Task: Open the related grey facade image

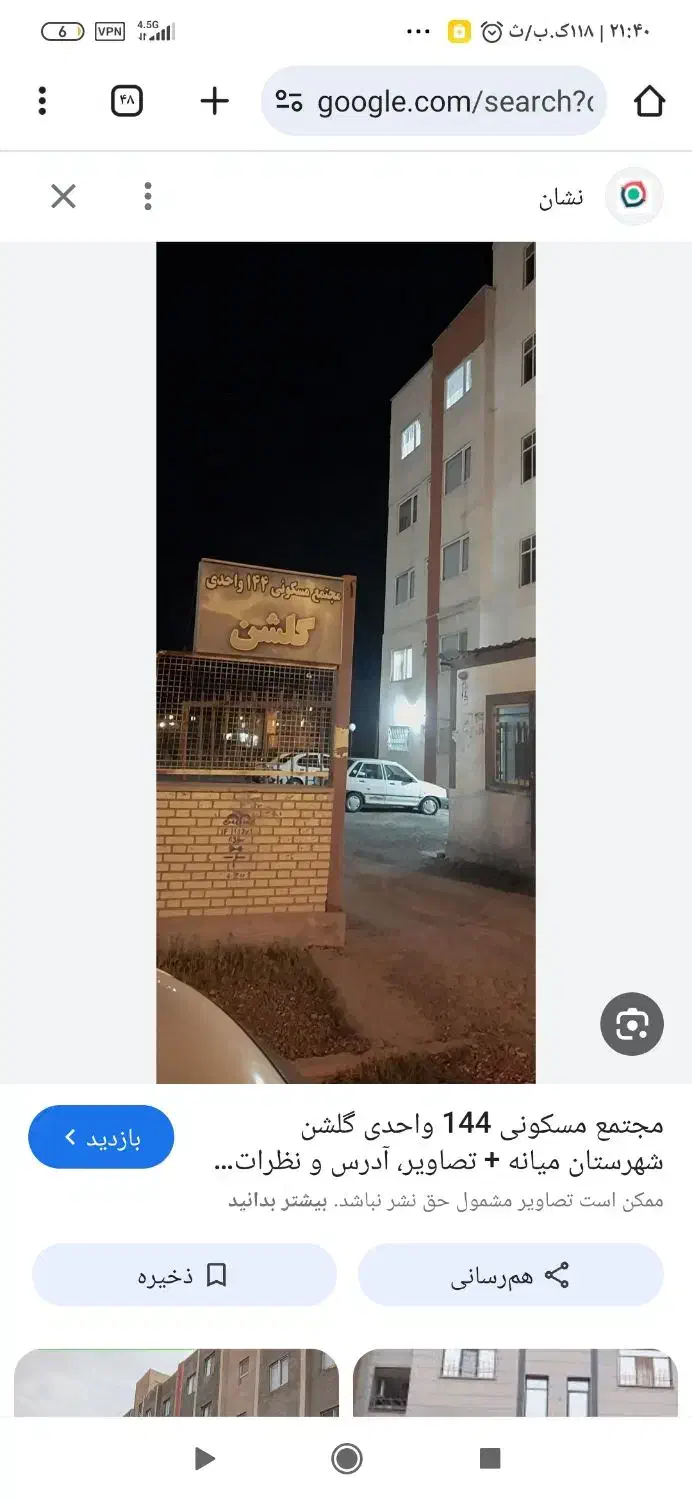Action: (515, 1382)
